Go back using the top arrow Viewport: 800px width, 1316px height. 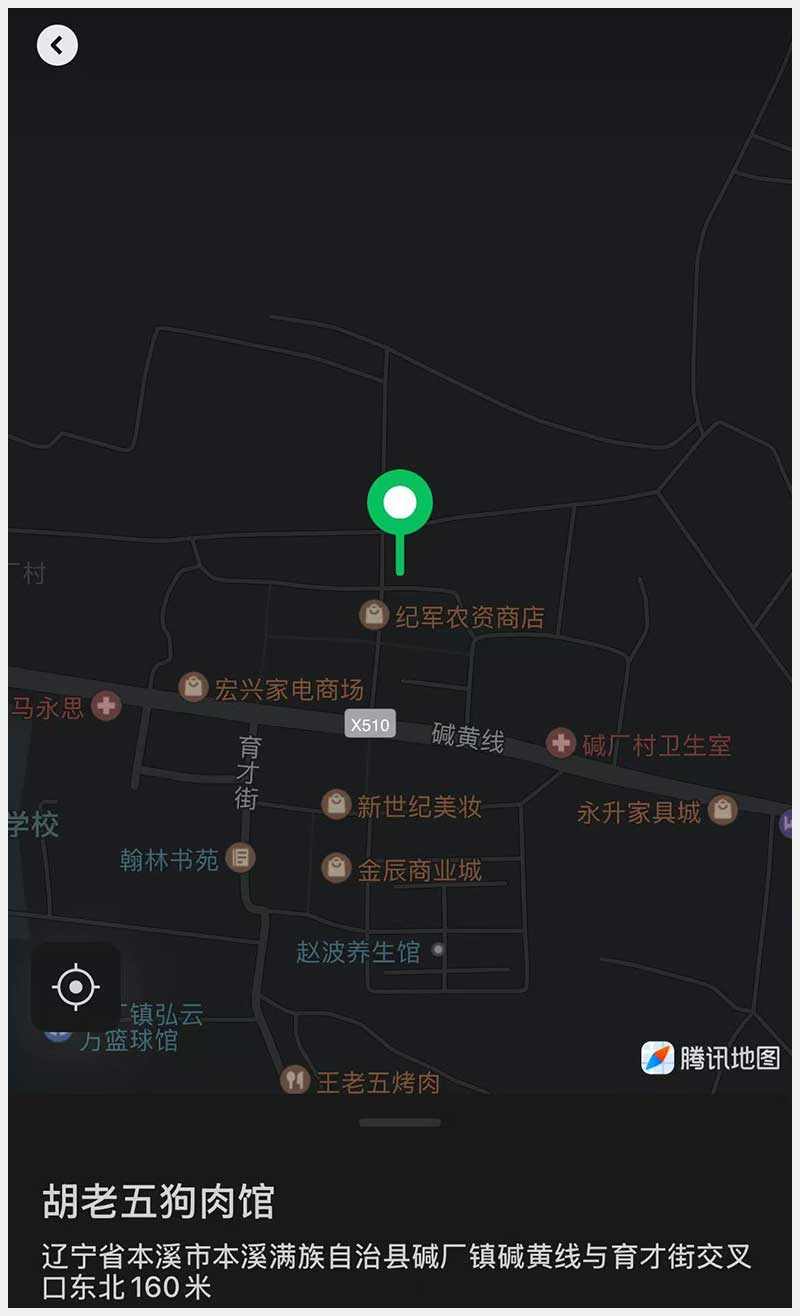point(57,45)
